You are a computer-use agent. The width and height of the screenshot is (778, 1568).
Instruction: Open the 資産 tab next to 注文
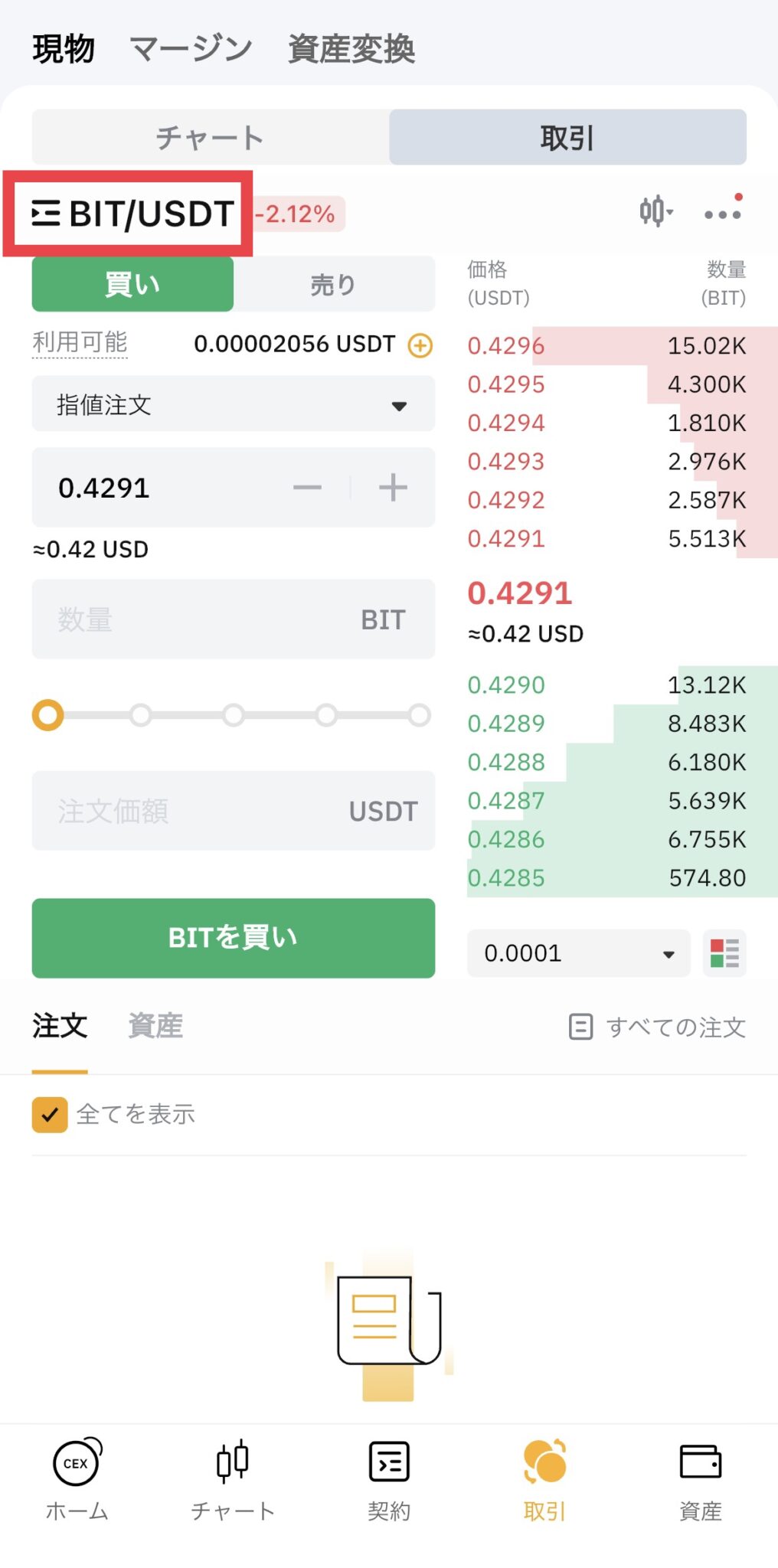(155, 1026)
